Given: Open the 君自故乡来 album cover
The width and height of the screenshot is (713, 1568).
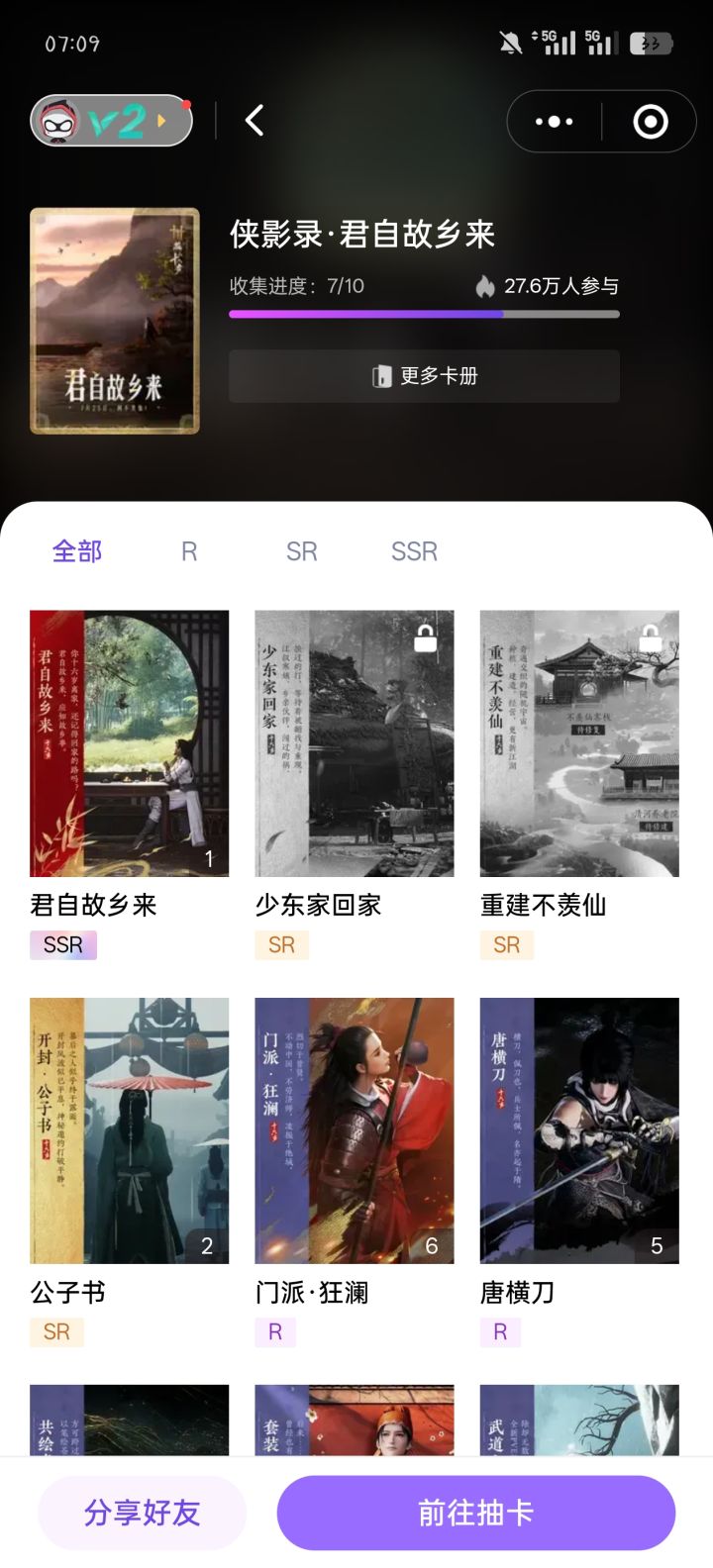Looking at the screenshot, I should click(x=115, y=321).
